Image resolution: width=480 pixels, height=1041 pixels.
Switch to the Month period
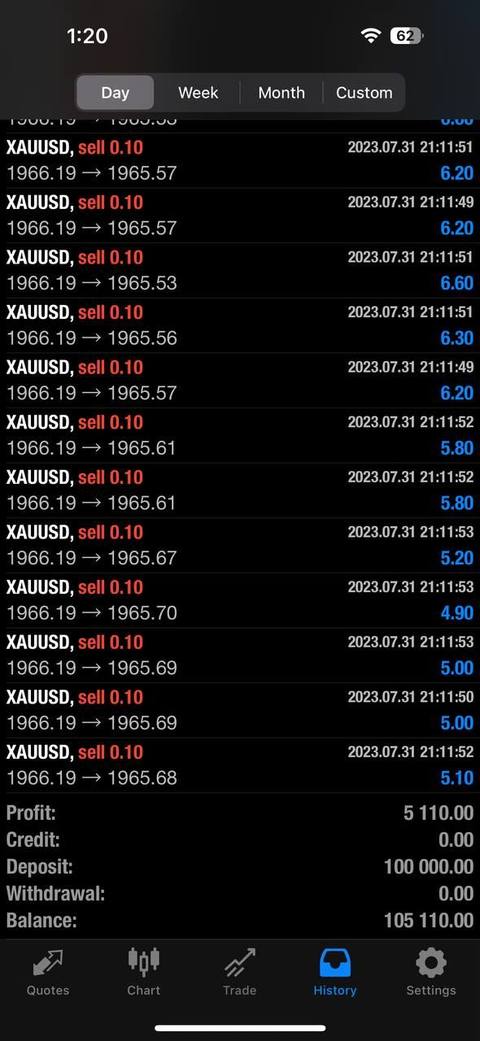(x=281, y=92)
